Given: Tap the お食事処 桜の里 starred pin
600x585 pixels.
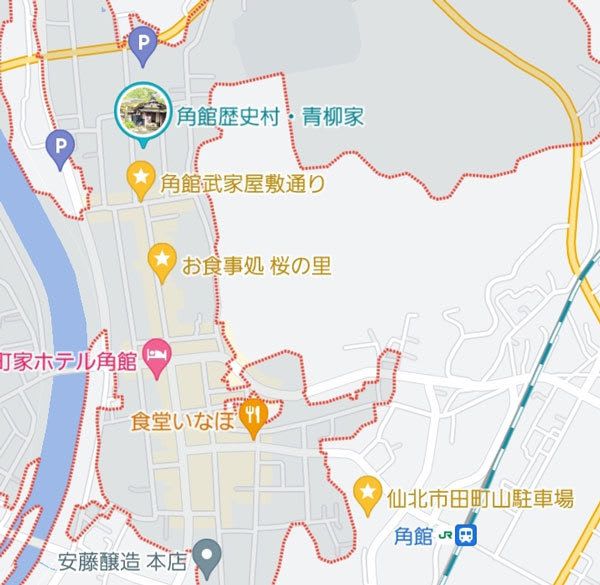Looking at the screenshot, I should 161,264.
